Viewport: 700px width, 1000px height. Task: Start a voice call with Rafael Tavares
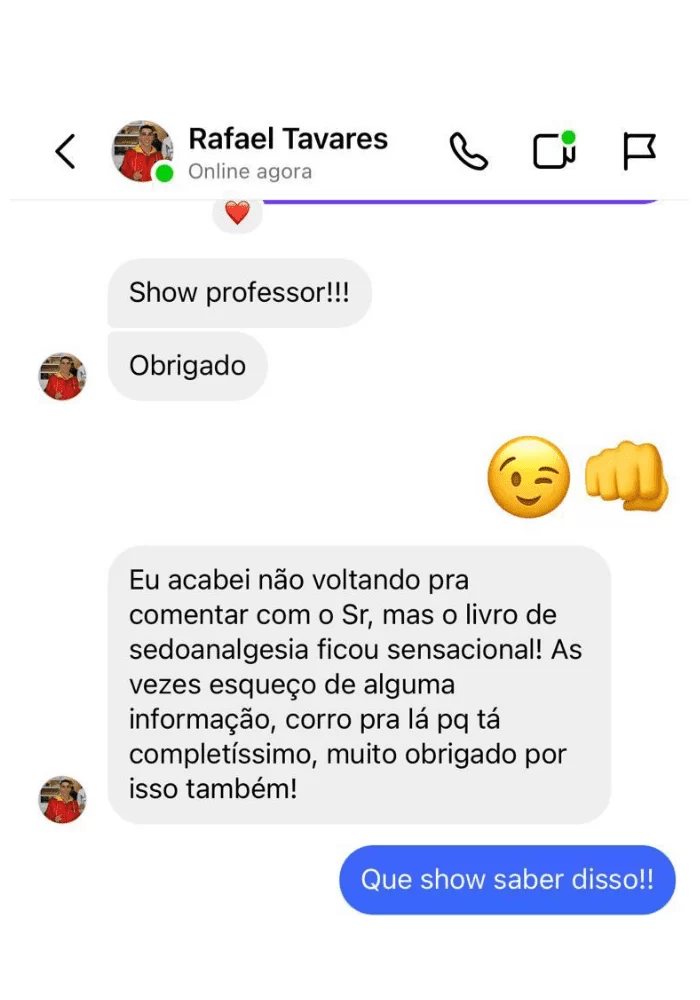(x=468, y=151)
